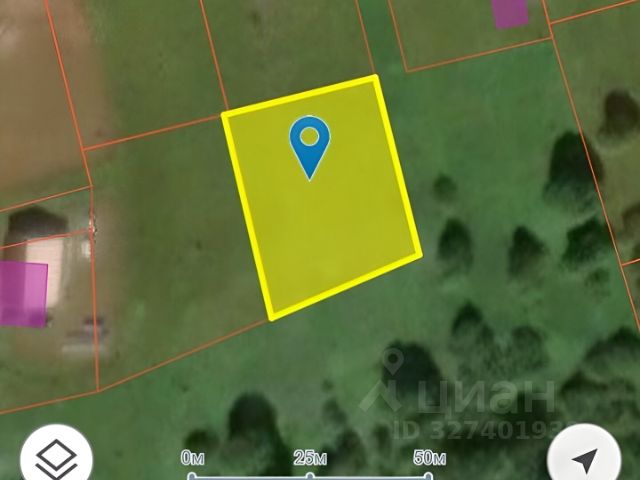This screenshot has width=640, height=480.
Task: Open the map layers selector
Action: coord(56,458)
